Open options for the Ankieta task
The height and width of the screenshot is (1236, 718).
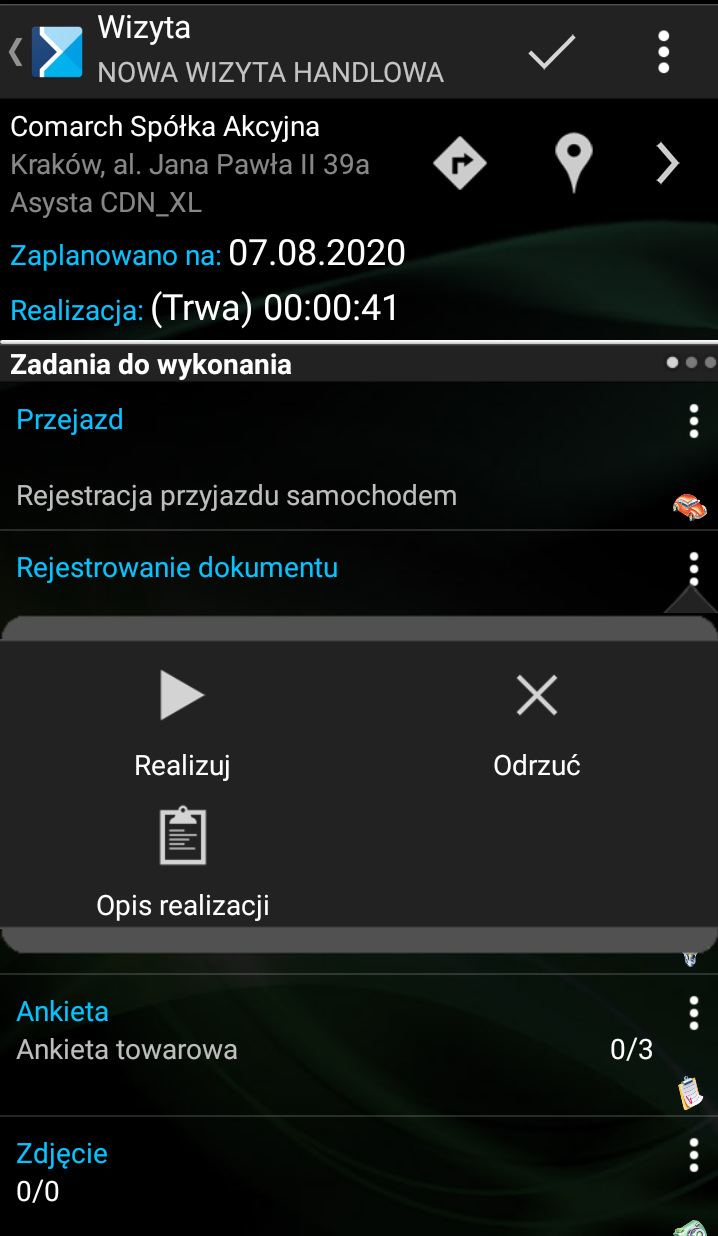694,1013
